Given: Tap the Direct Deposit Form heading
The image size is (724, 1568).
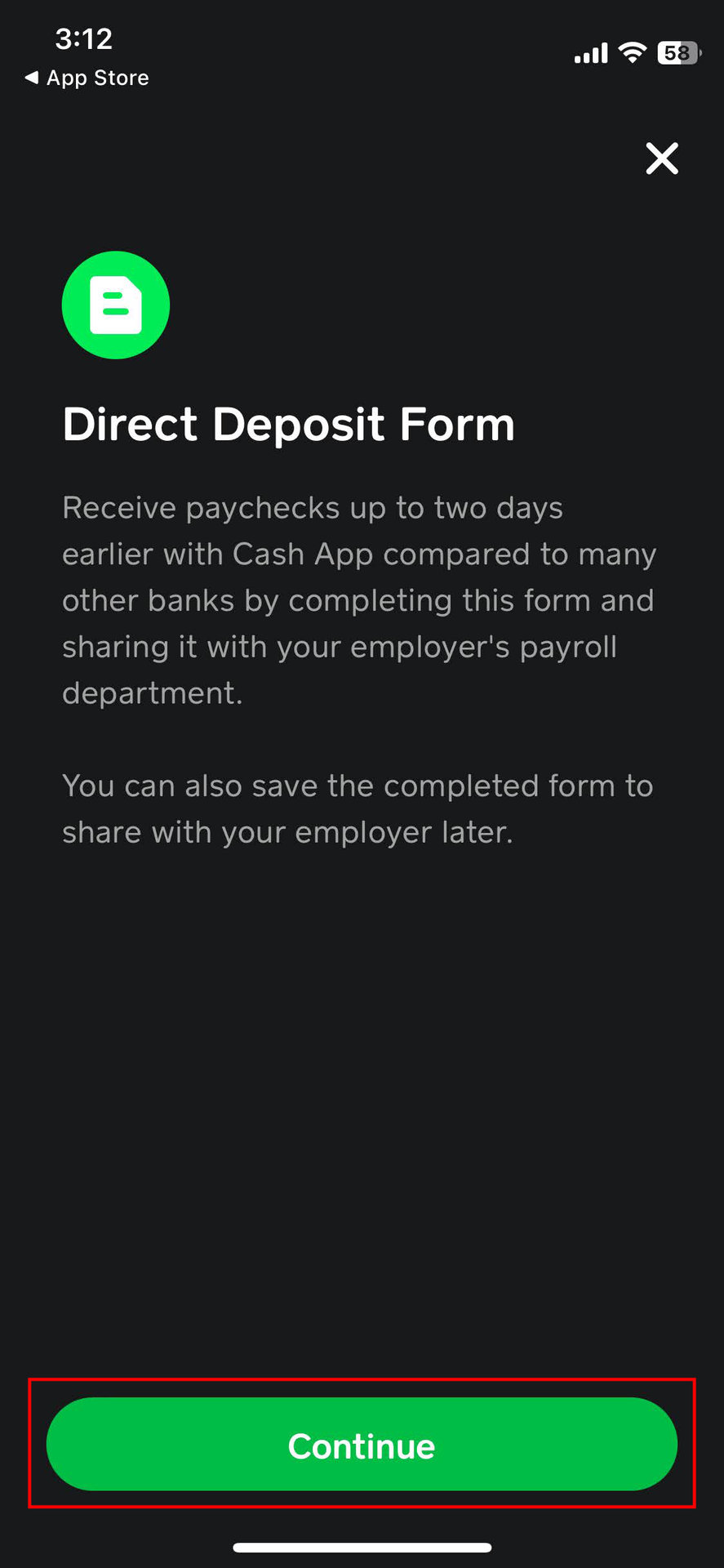Looking at the screenshot, I should (x=288, y=424).
